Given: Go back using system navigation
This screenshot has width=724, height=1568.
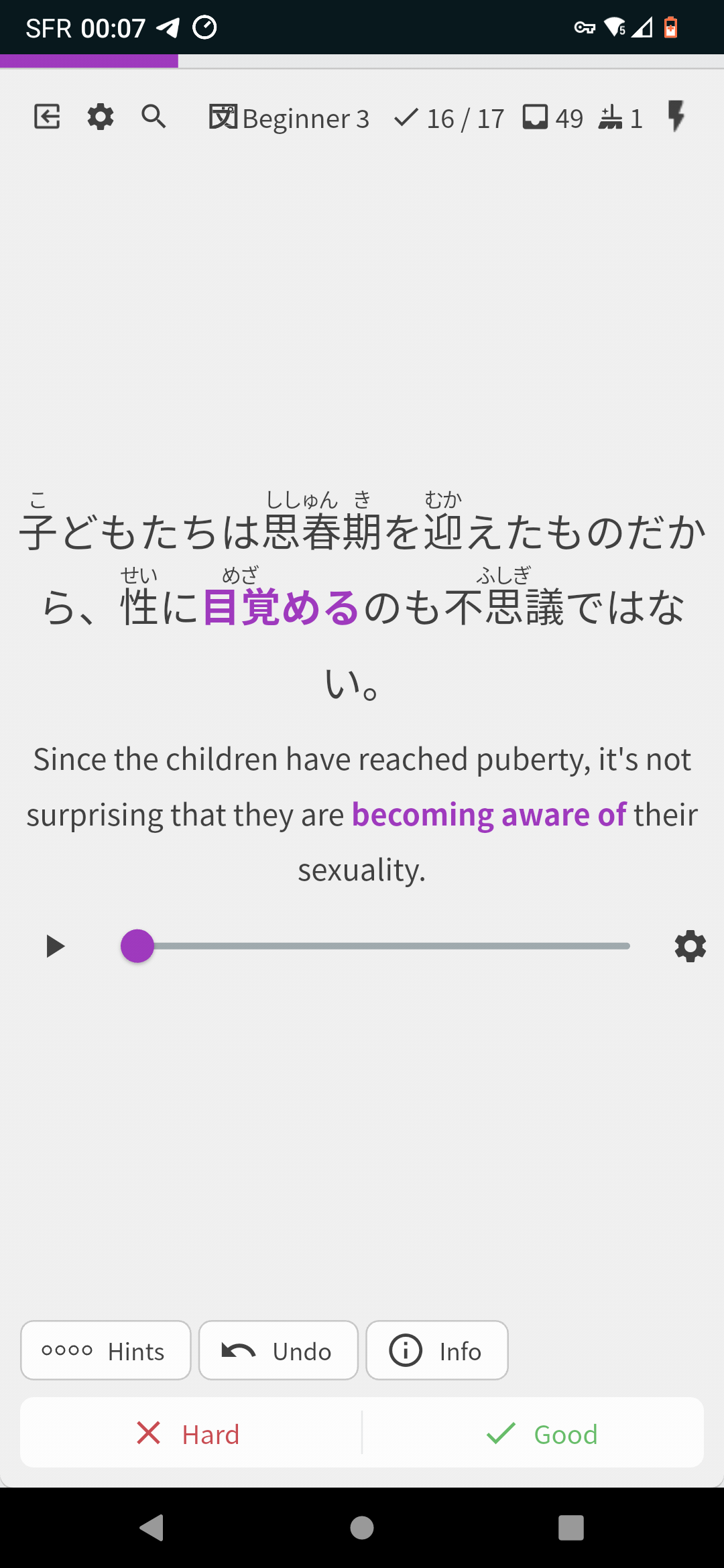Looking at the screenshot, I should tap(152, 1528).
